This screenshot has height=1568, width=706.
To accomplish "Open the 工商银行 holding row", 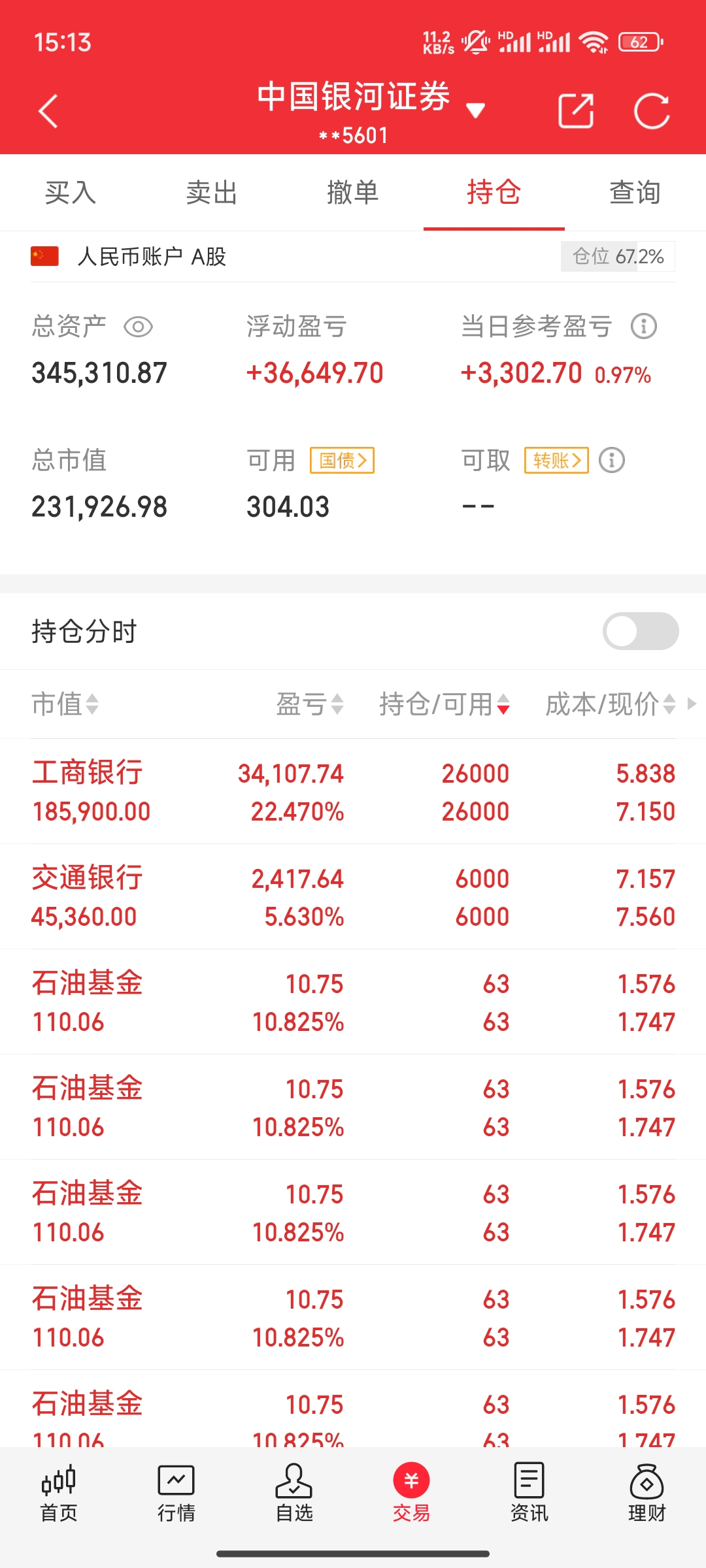I will (x=353, y=792).
